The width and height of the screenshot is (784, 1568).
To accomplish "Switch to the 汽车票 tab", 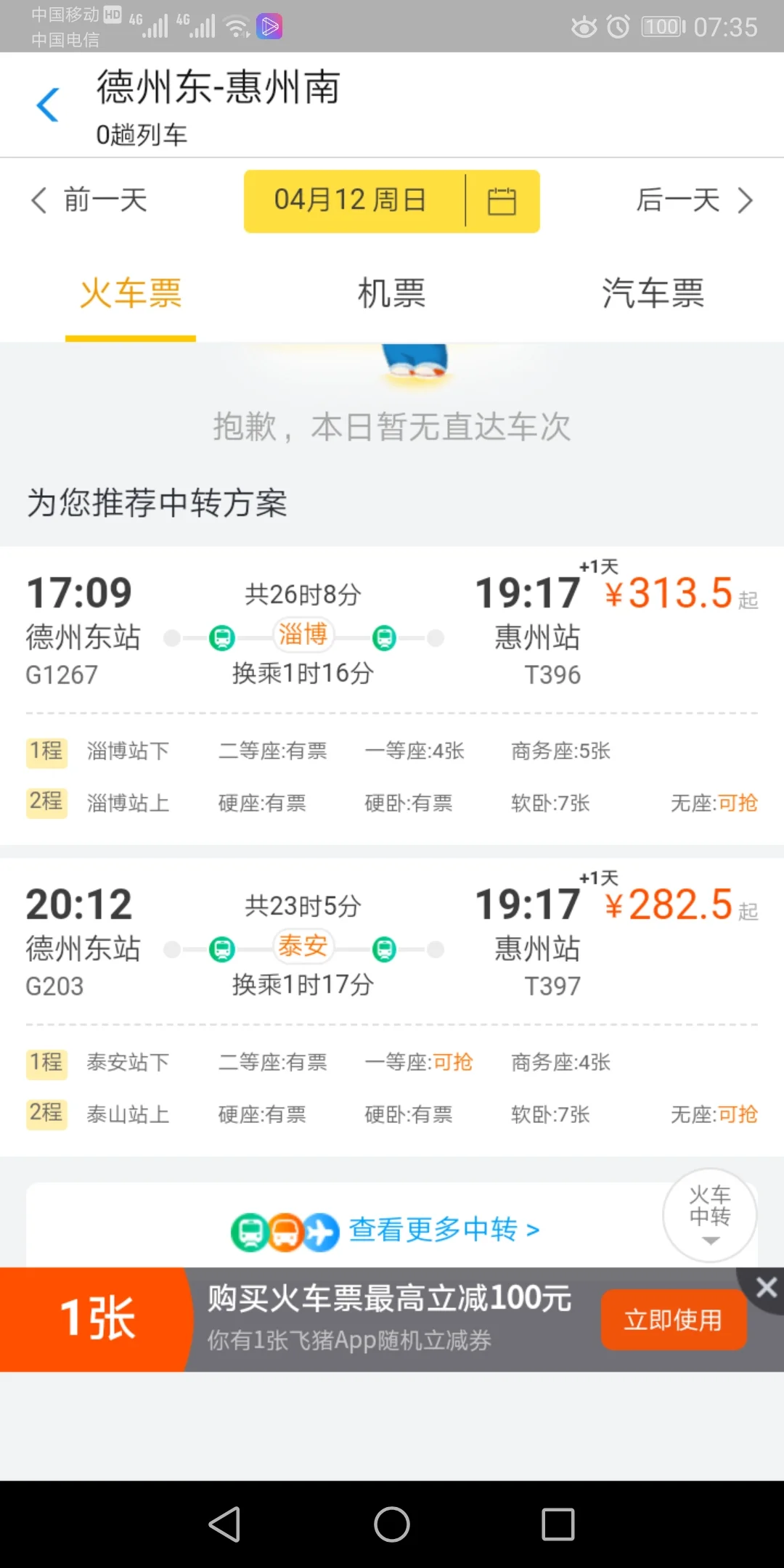I will coord(652,294).
